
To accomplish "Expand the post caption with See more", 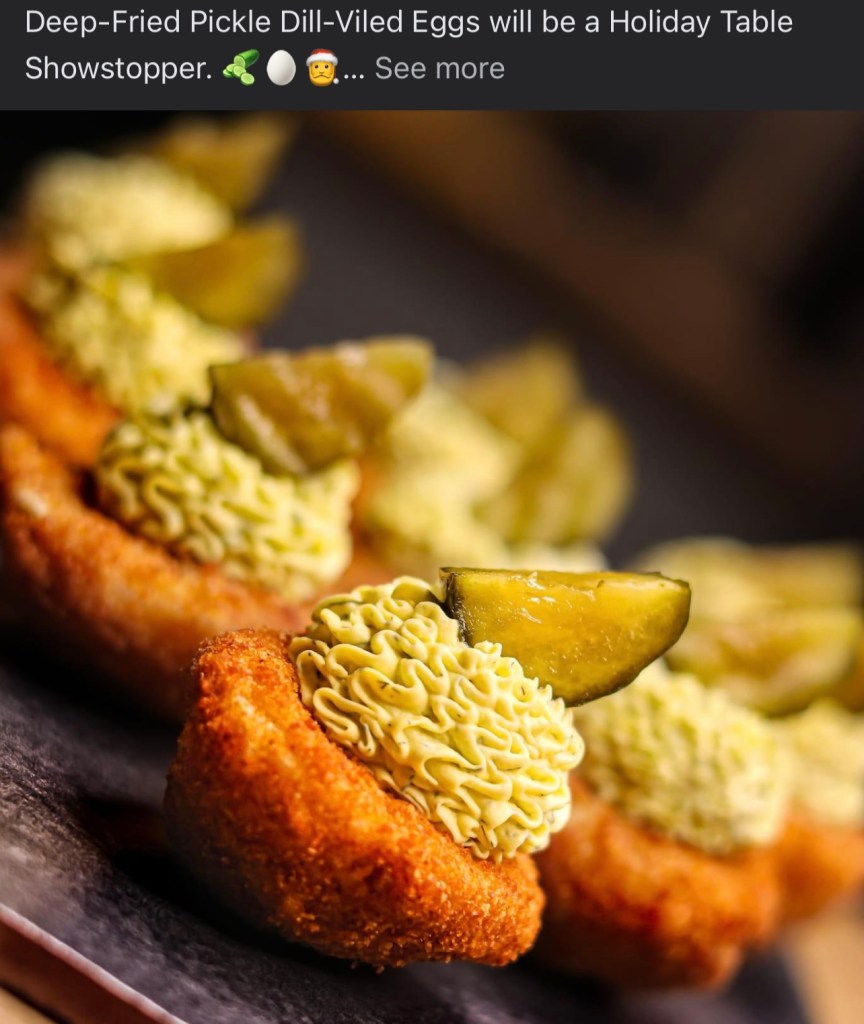I will (439, 69).
